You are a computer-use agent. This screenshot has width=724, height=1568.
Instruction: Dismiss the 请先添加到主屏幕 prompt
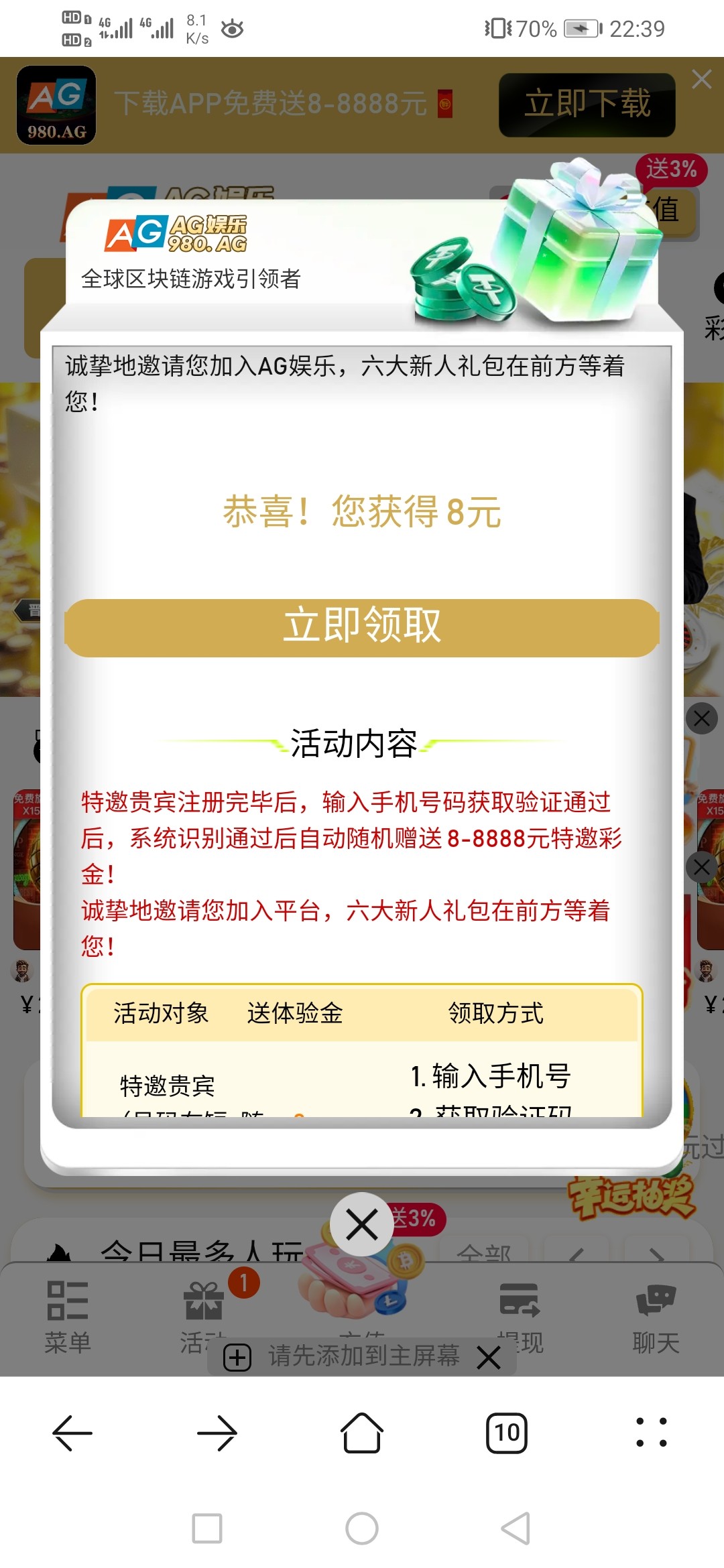(x=489, y=1358)
